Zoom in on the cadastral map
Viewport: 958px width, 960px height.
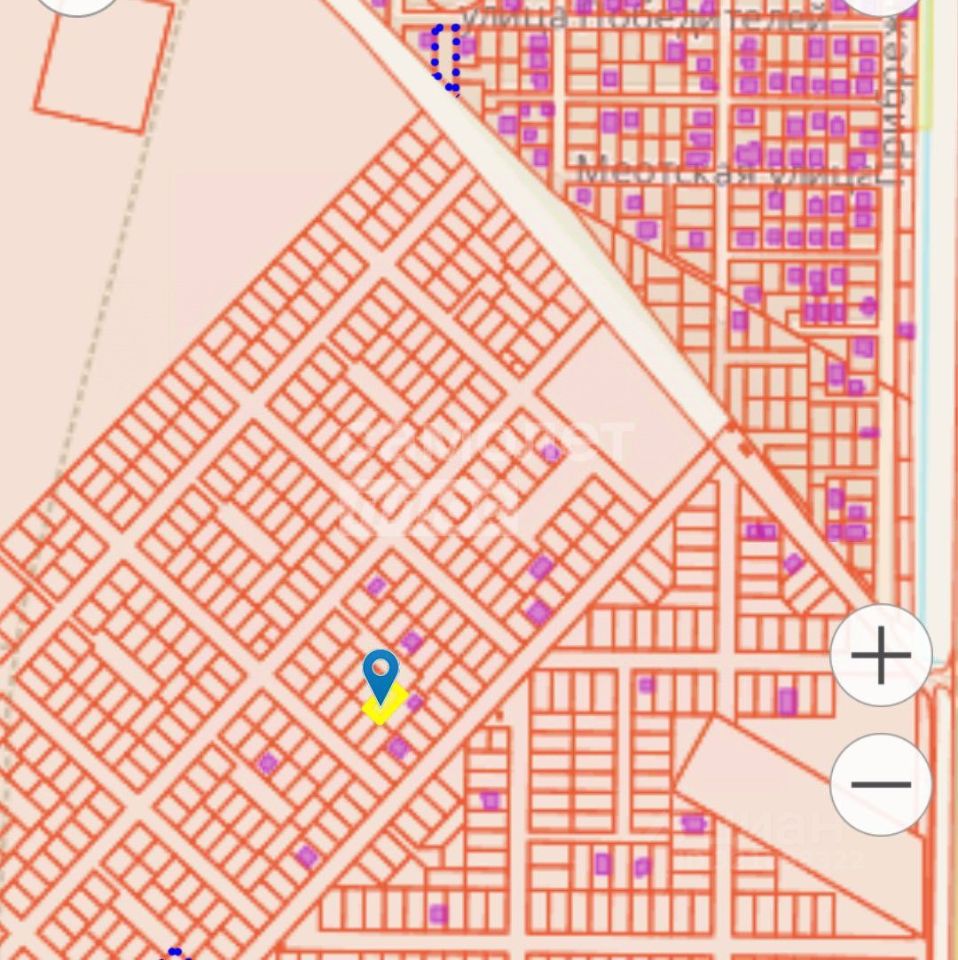coord(881,656)
